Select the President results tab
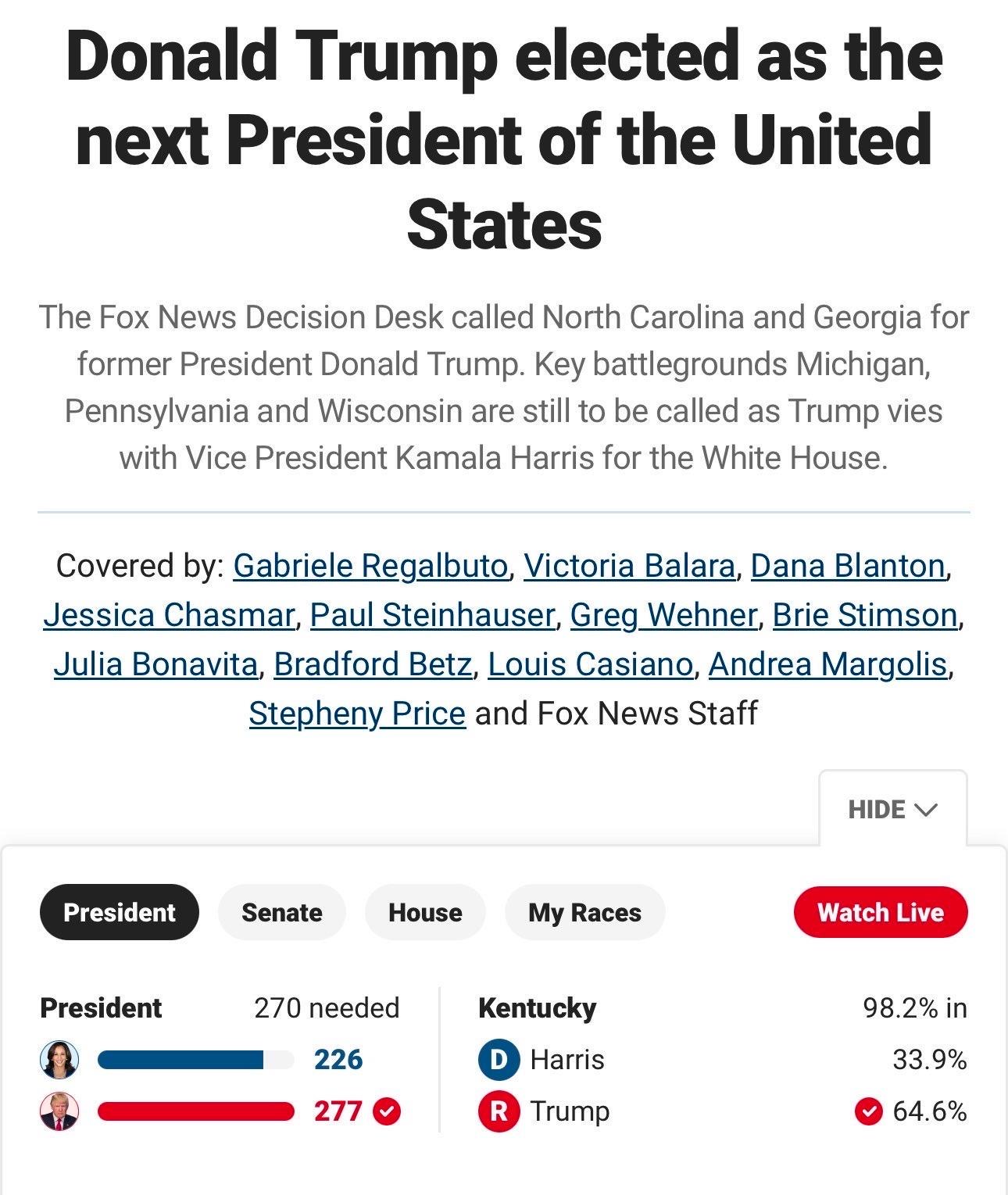This screenshot has width=1008, height=1195. tap(120, 912)
